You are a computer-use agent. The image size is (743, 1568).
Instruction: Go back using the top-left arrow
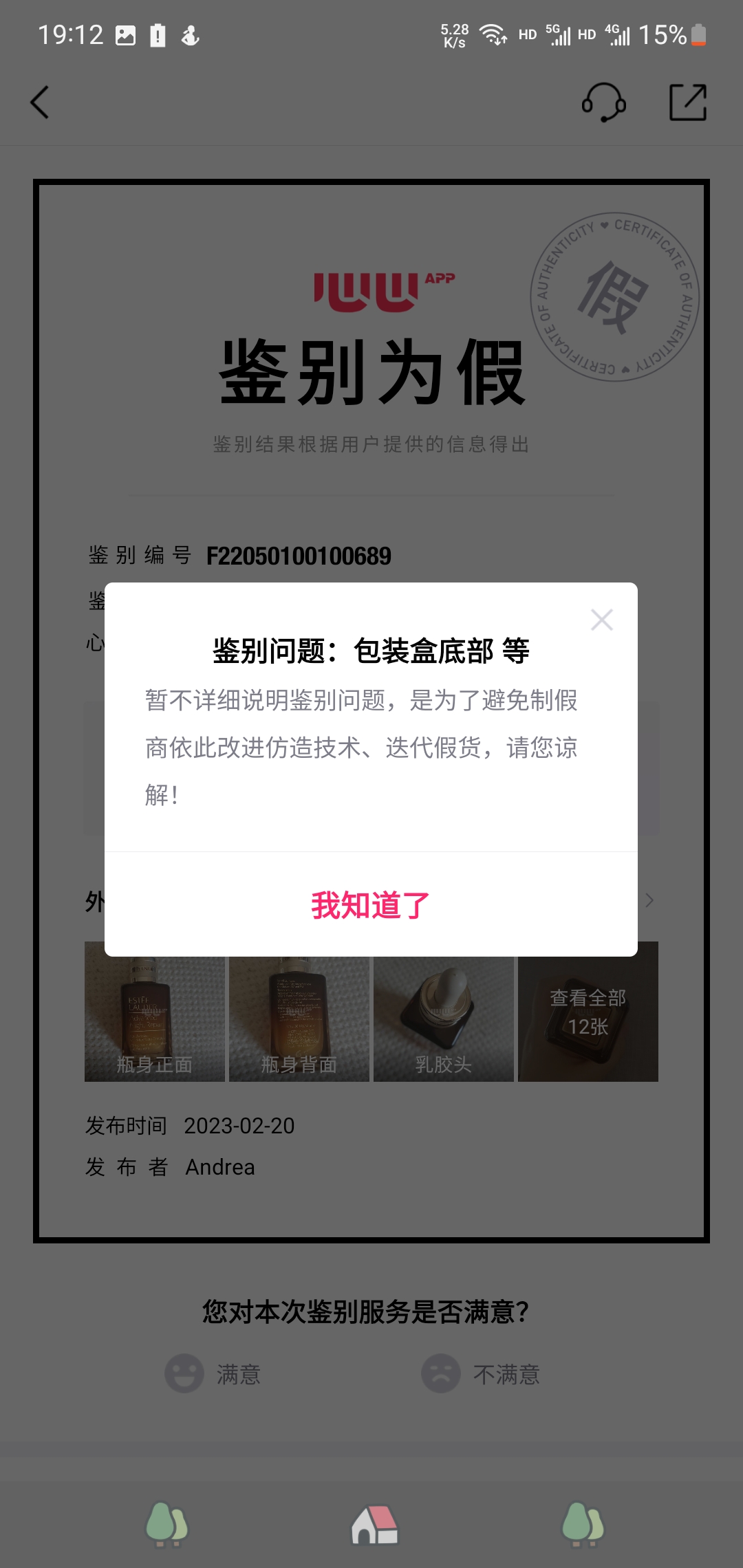pyautogui.click(x=40, y=102)
